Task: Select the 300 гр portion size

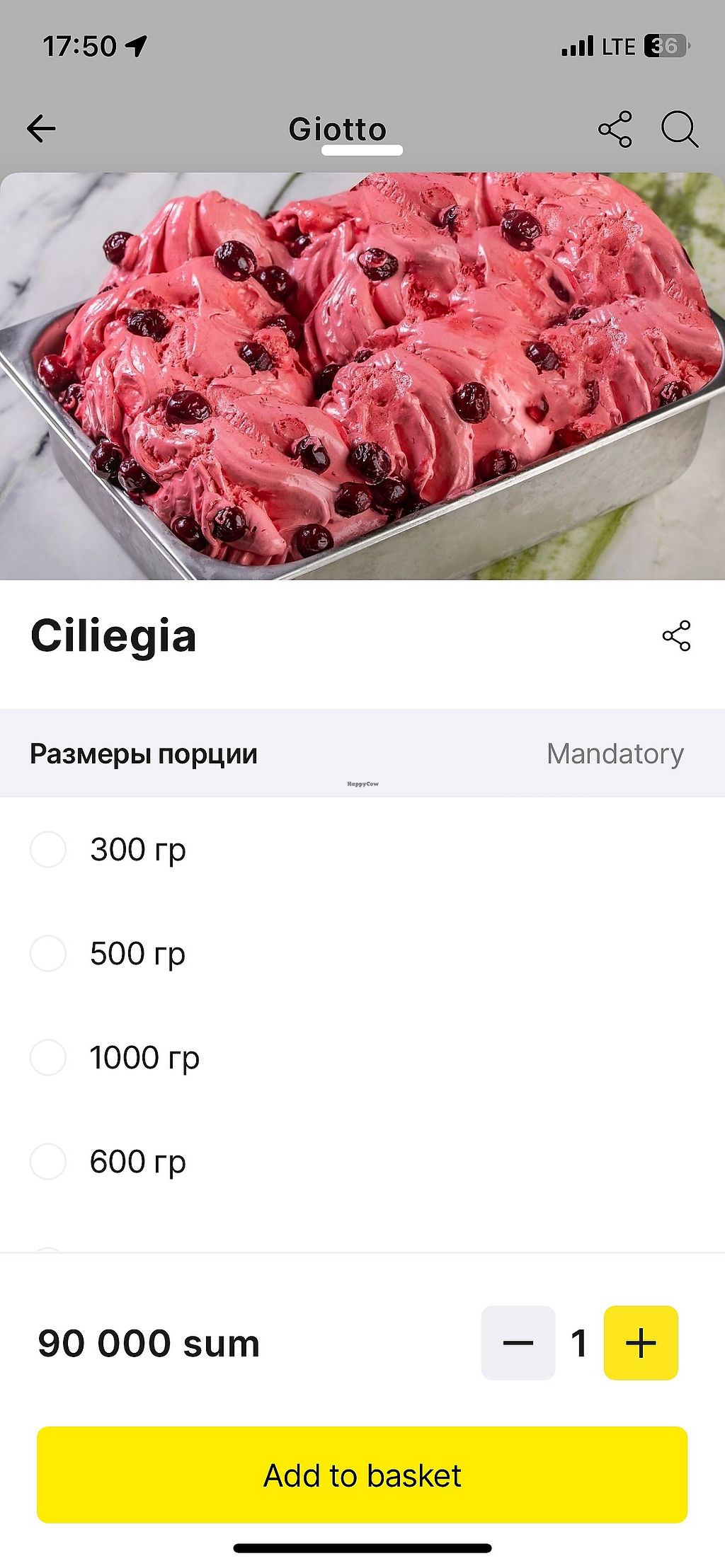Action: point(48,849)
